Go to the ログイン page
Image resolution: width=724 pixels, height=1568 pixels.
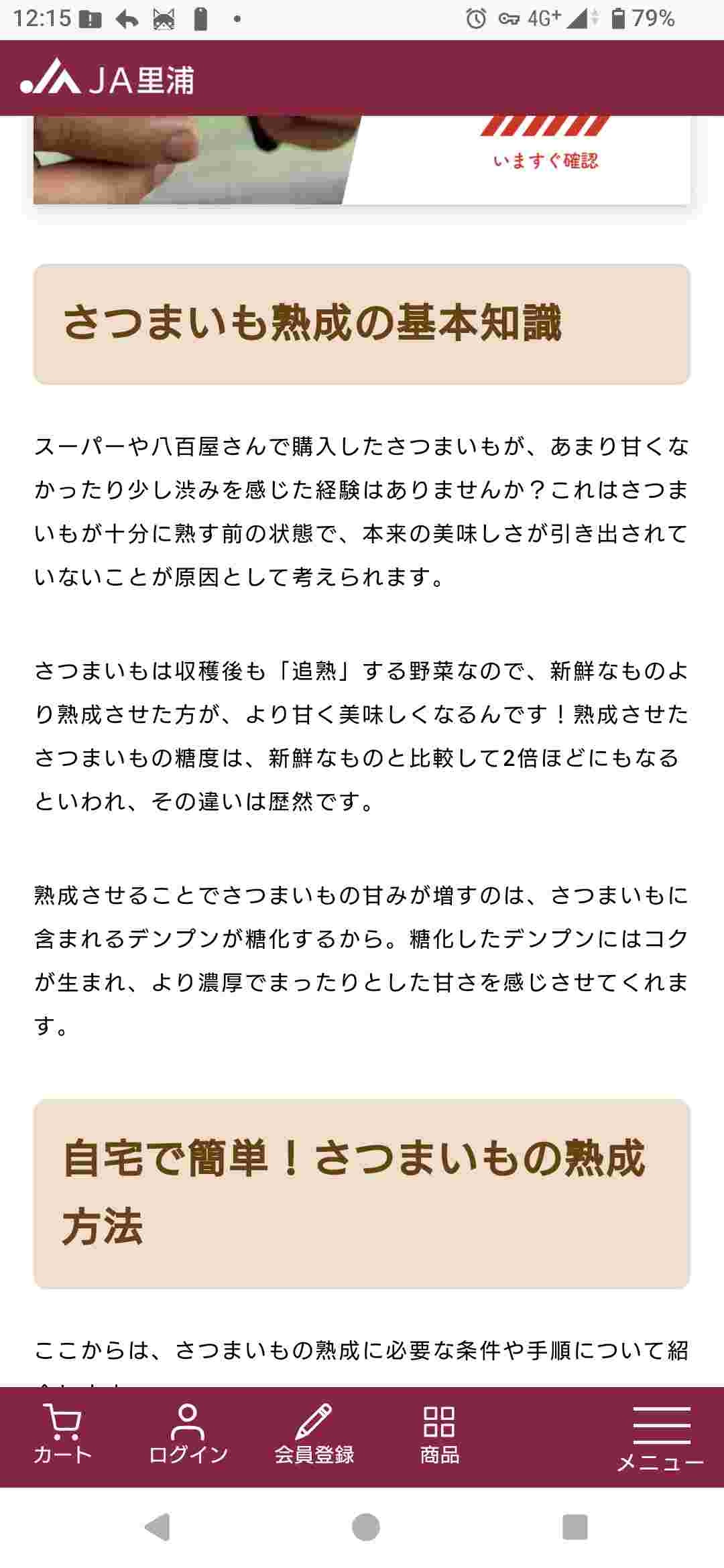[188, 1435]
